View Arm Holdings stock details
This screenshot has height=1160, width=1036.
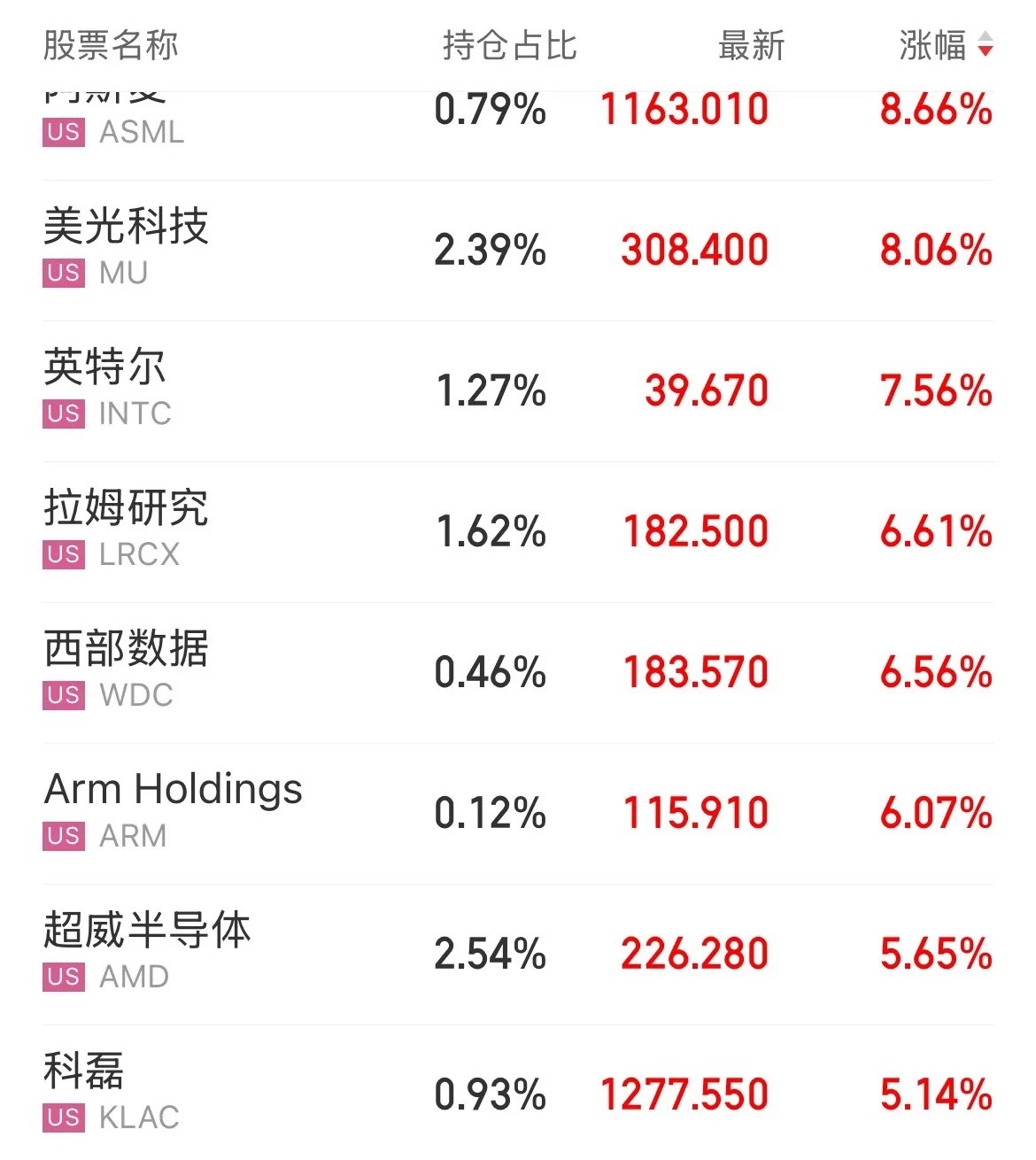pos(174,788)
